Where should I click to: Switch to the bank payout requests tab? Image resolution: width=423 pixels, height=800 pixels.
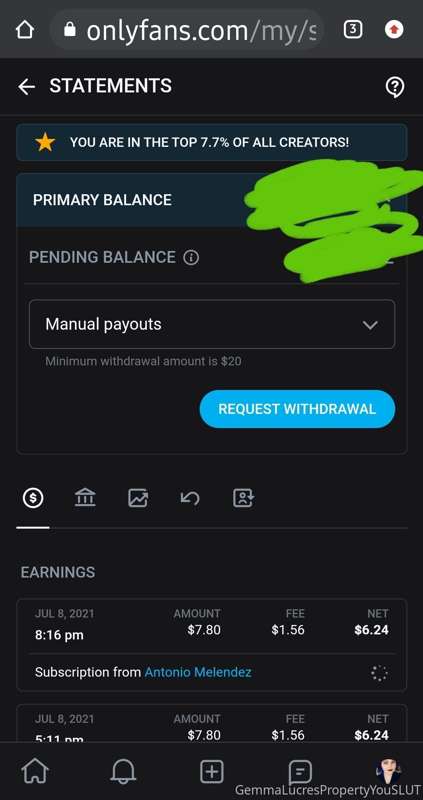(x=85, y=497)
